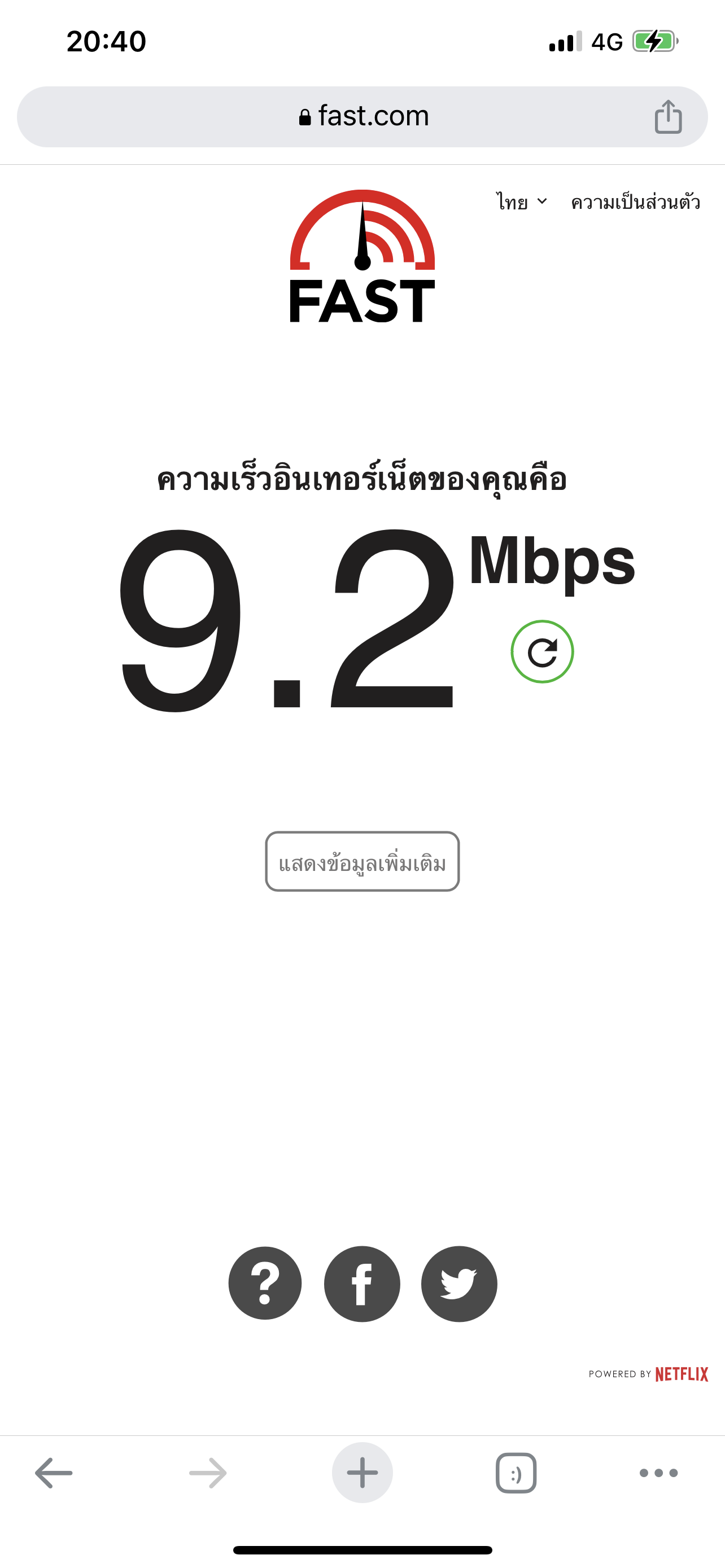The height and width of the screenshot is (1568, 725).
Task: Open the Netflix link
Action: coord(681,1374)
